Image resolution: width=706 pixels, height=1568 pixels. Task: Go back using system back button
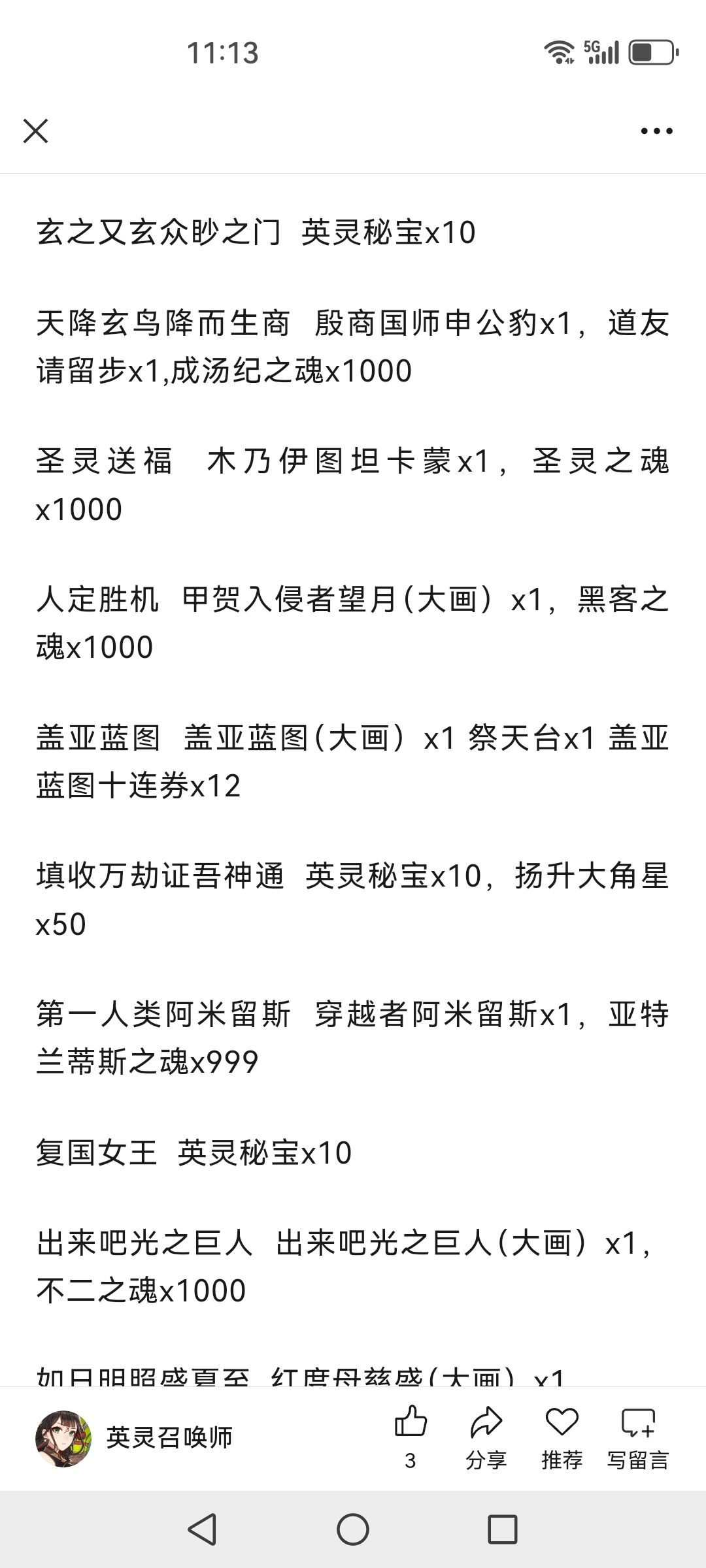click(x=202, y=1529)
